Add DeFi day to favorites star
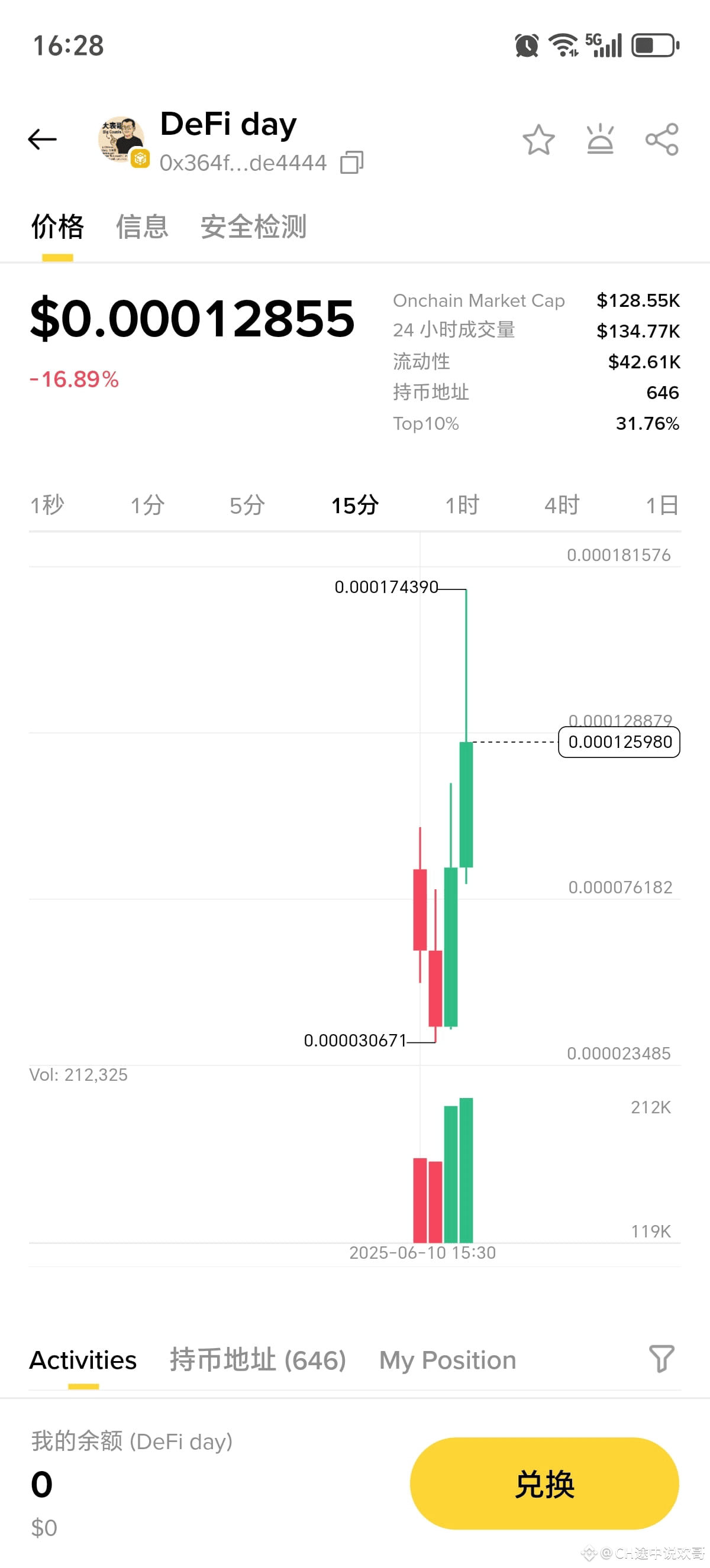 (539, 140)
